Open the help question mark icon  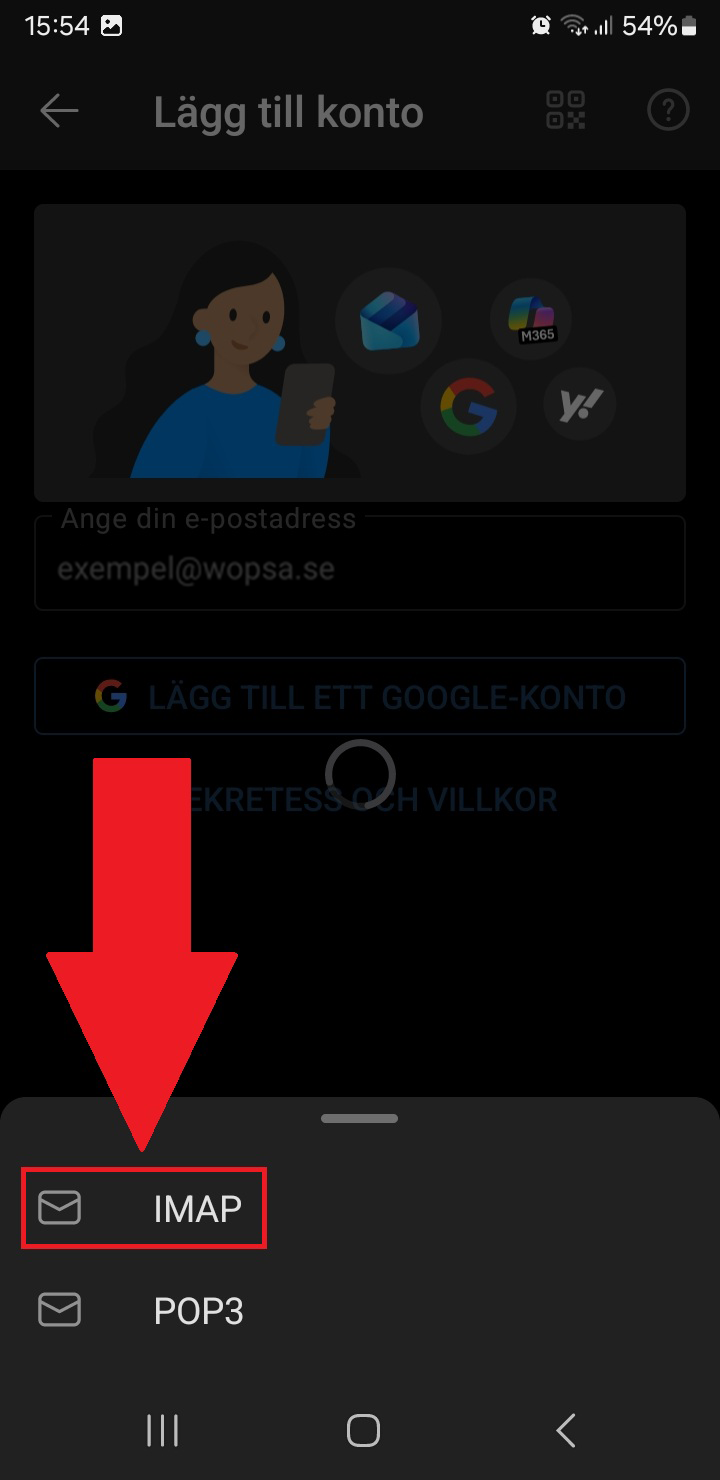pyautogui.click(x=668, y=111)
